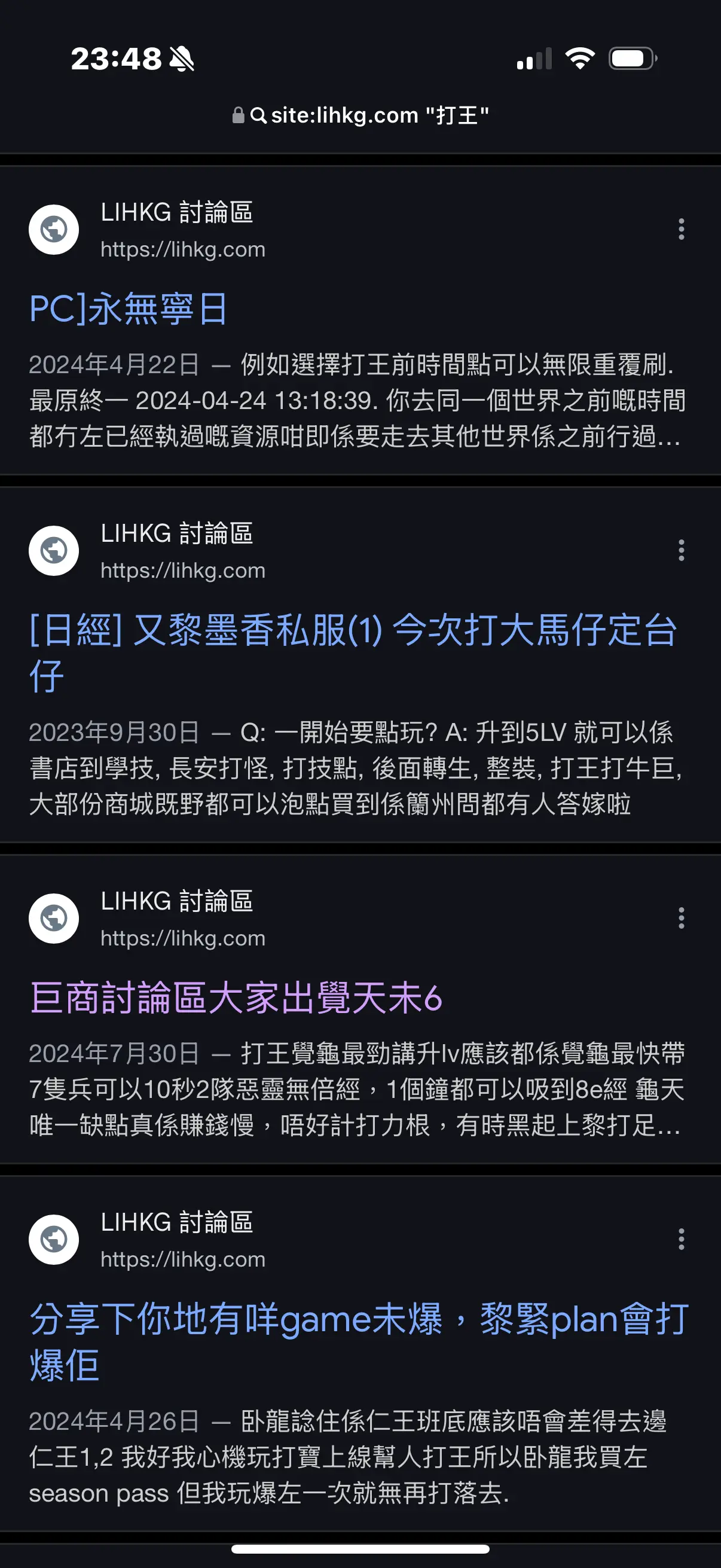Open the three-dot menu for 又黎墨香私服 result
721x1568 pixels.
681,551
